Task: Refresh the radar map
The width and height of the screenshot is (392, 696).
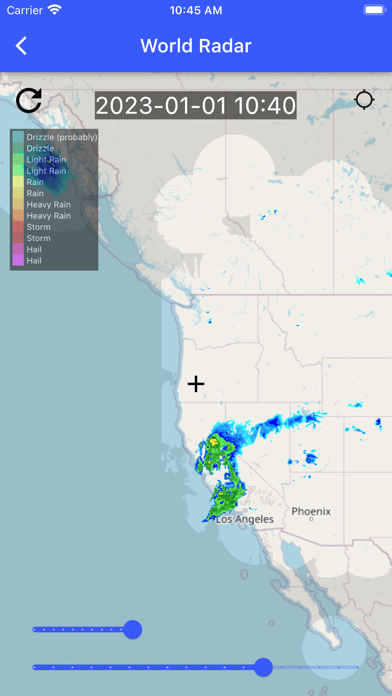Action: coord(29,100)
